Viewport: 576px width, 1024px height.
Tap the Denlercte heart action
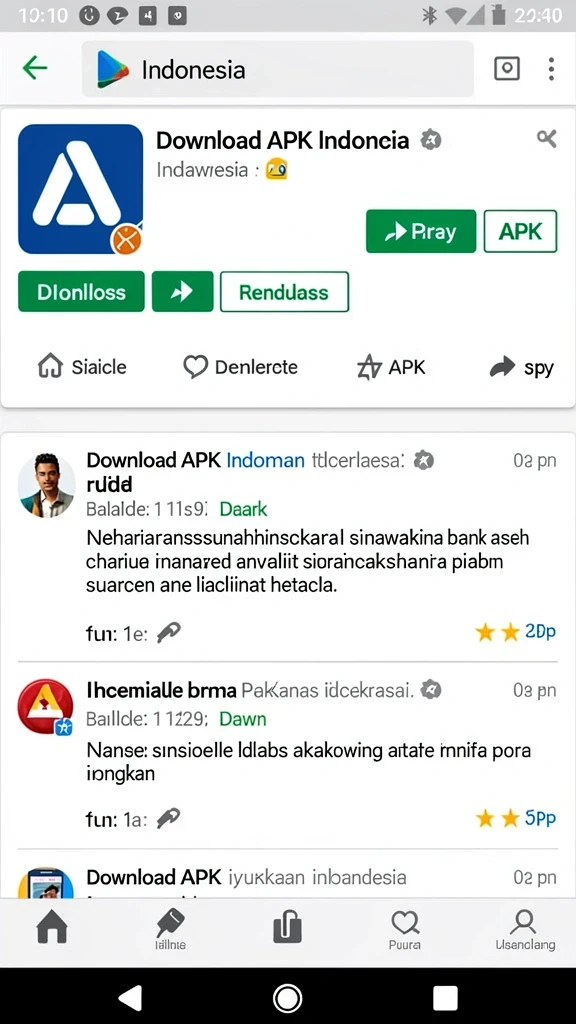240,367
